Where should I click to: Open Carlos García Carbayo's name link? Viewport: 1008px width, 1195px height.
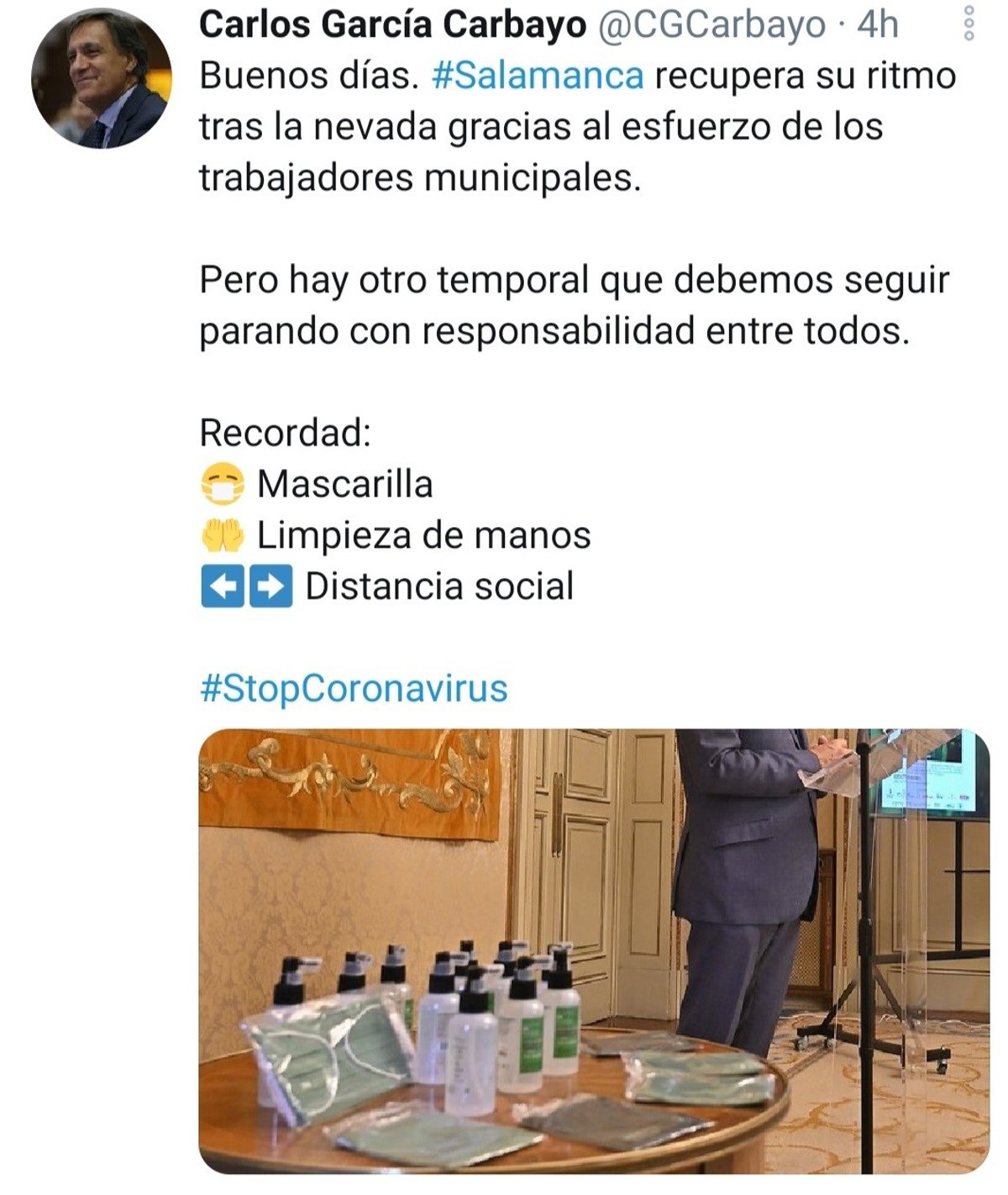pyautogui.click(x=392, y=25)
